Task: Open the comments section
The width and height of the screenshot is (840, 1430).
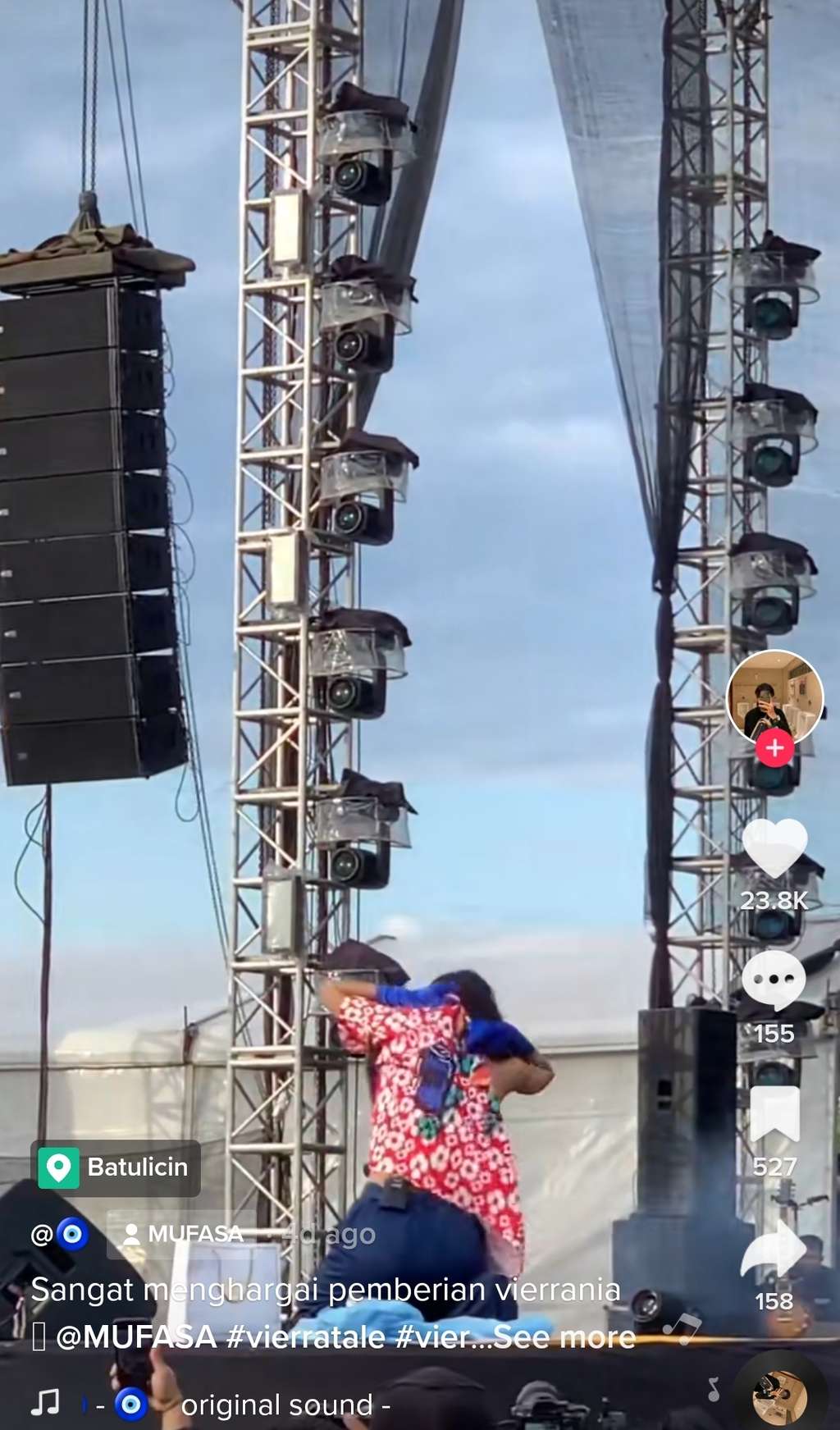Action: click(x=774, y=980)
